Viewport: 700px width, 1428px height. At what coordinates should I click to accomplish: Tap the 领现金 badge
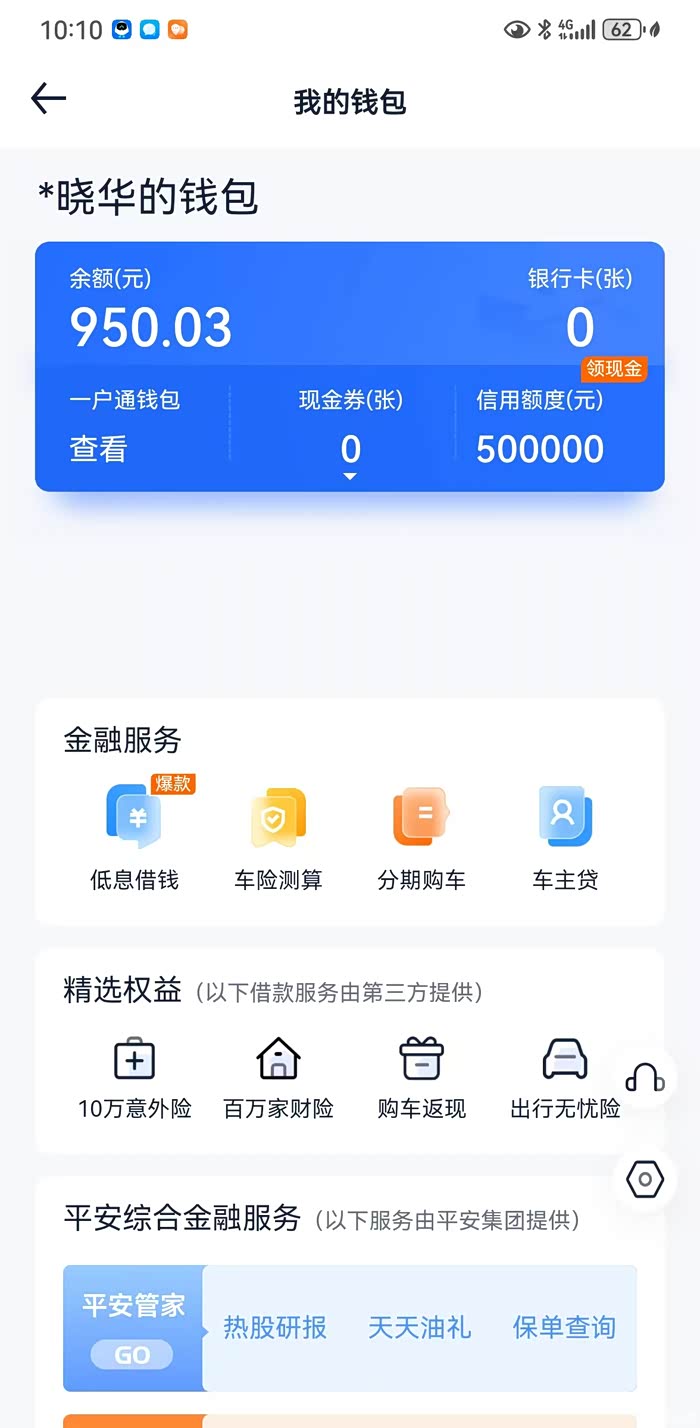point(614,368)
